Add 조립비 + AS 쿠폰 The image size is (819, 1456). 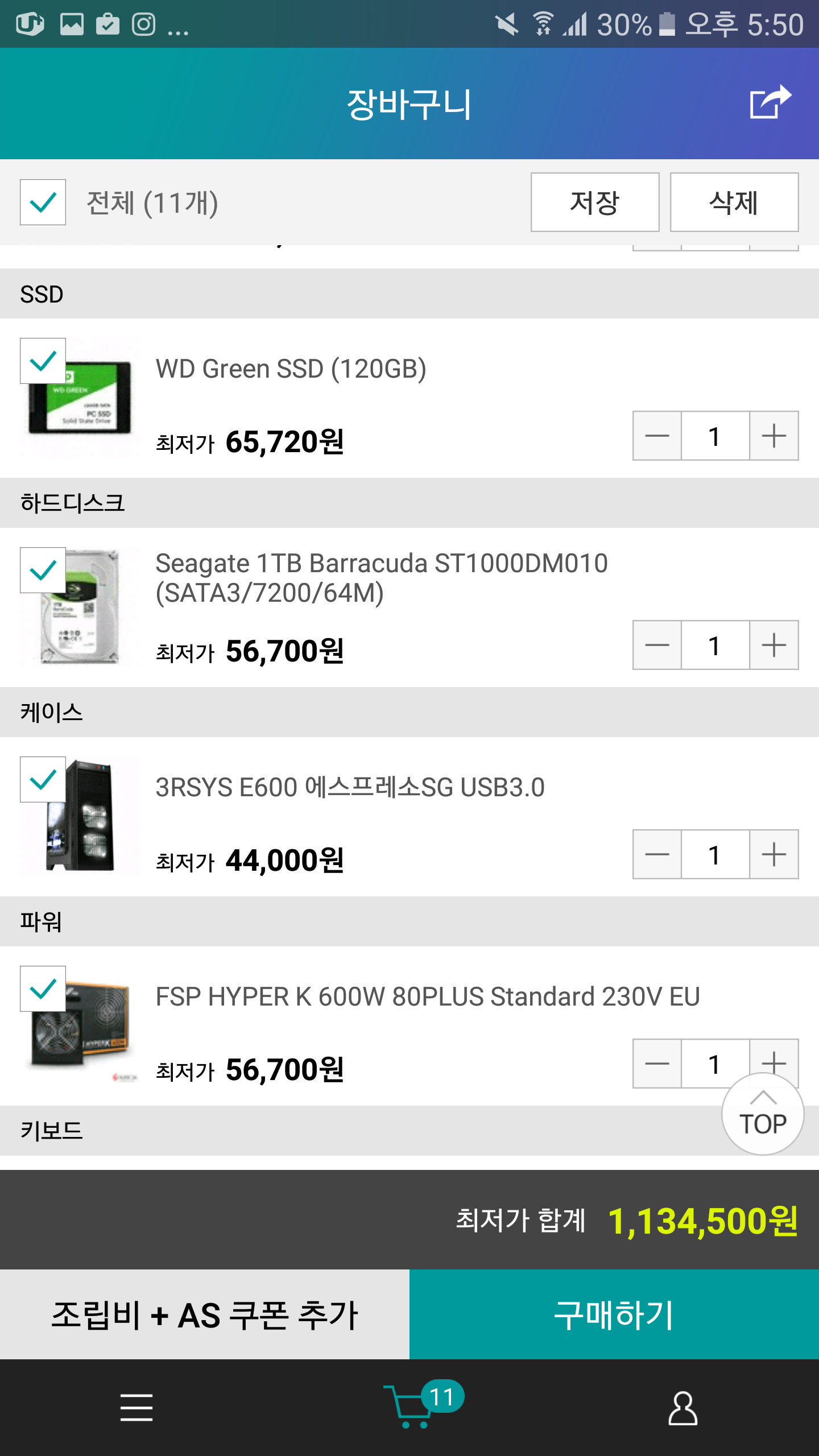(205, 1315)
